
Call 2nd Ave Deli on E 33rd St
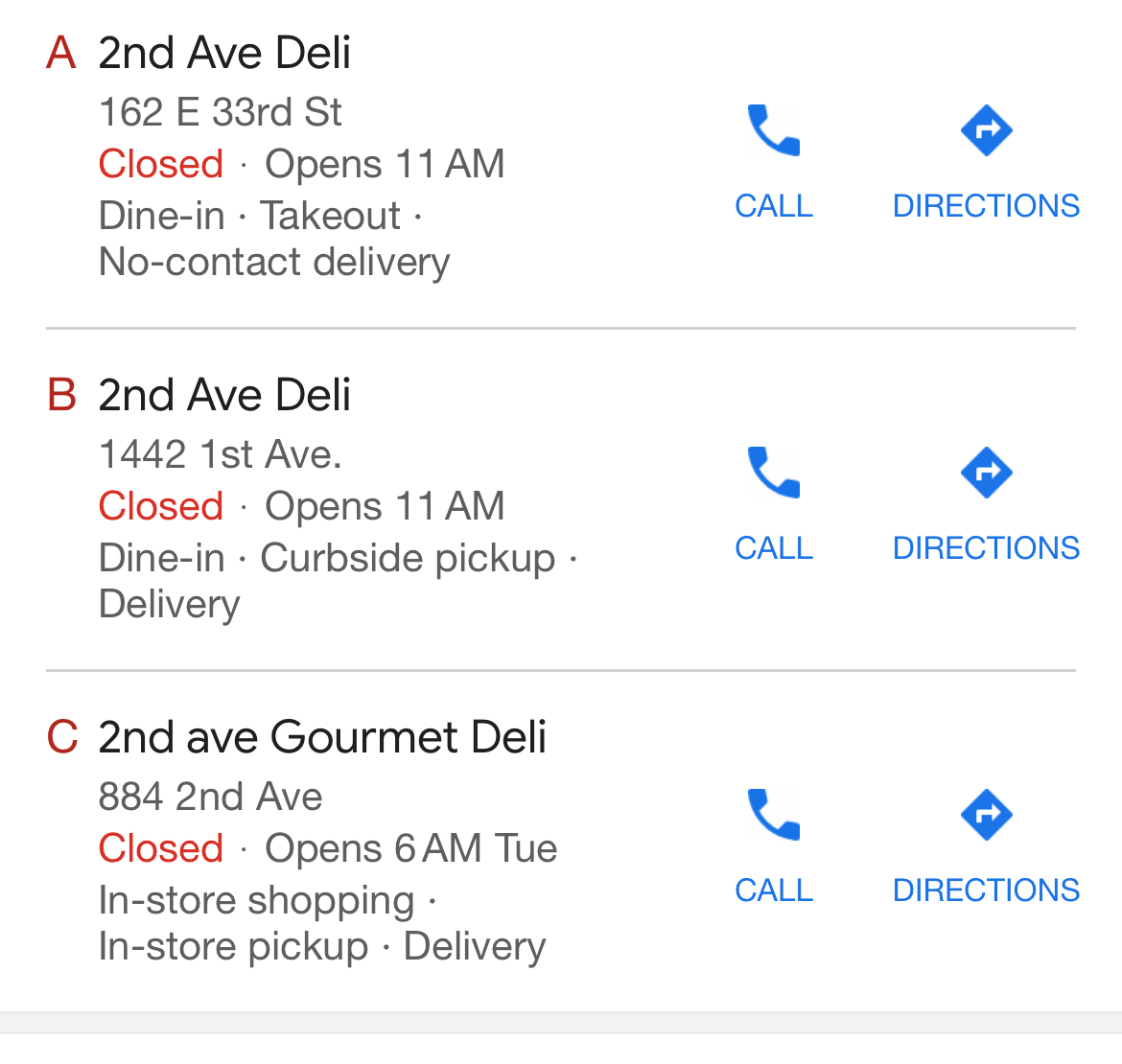coord(774,158)
